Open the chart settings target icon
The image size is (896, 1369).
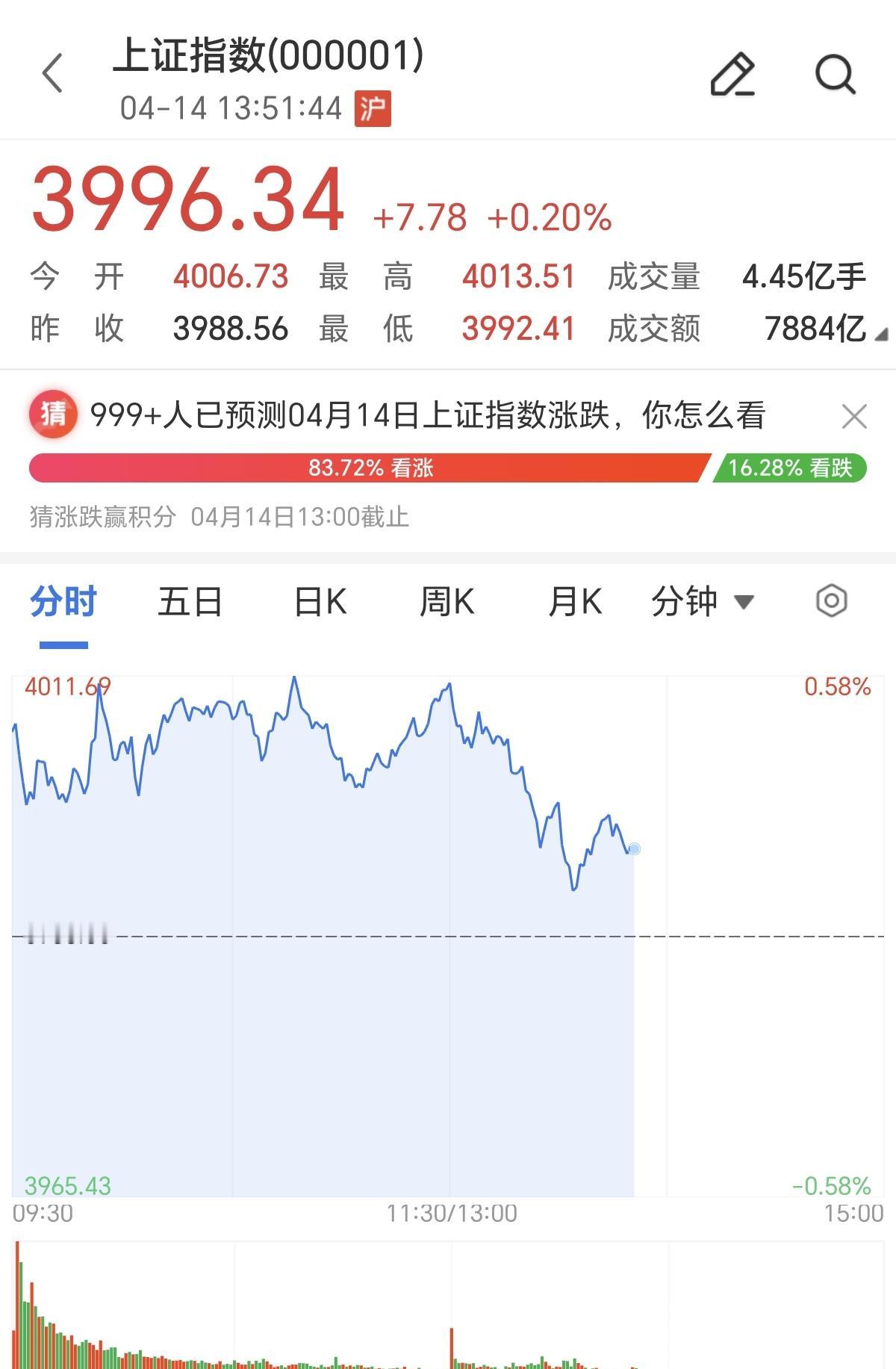coord(832,600)
